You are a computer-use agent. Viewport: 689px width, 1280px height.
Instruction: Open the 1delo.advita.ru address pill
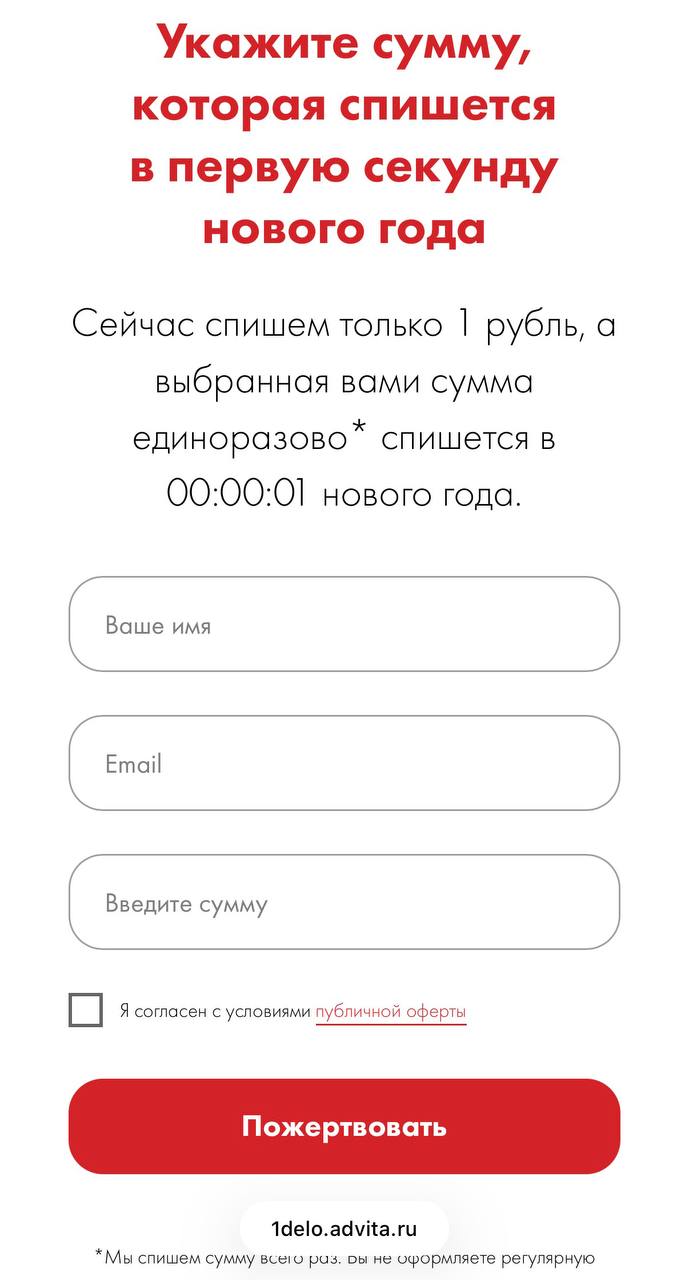pos(344,1229)
